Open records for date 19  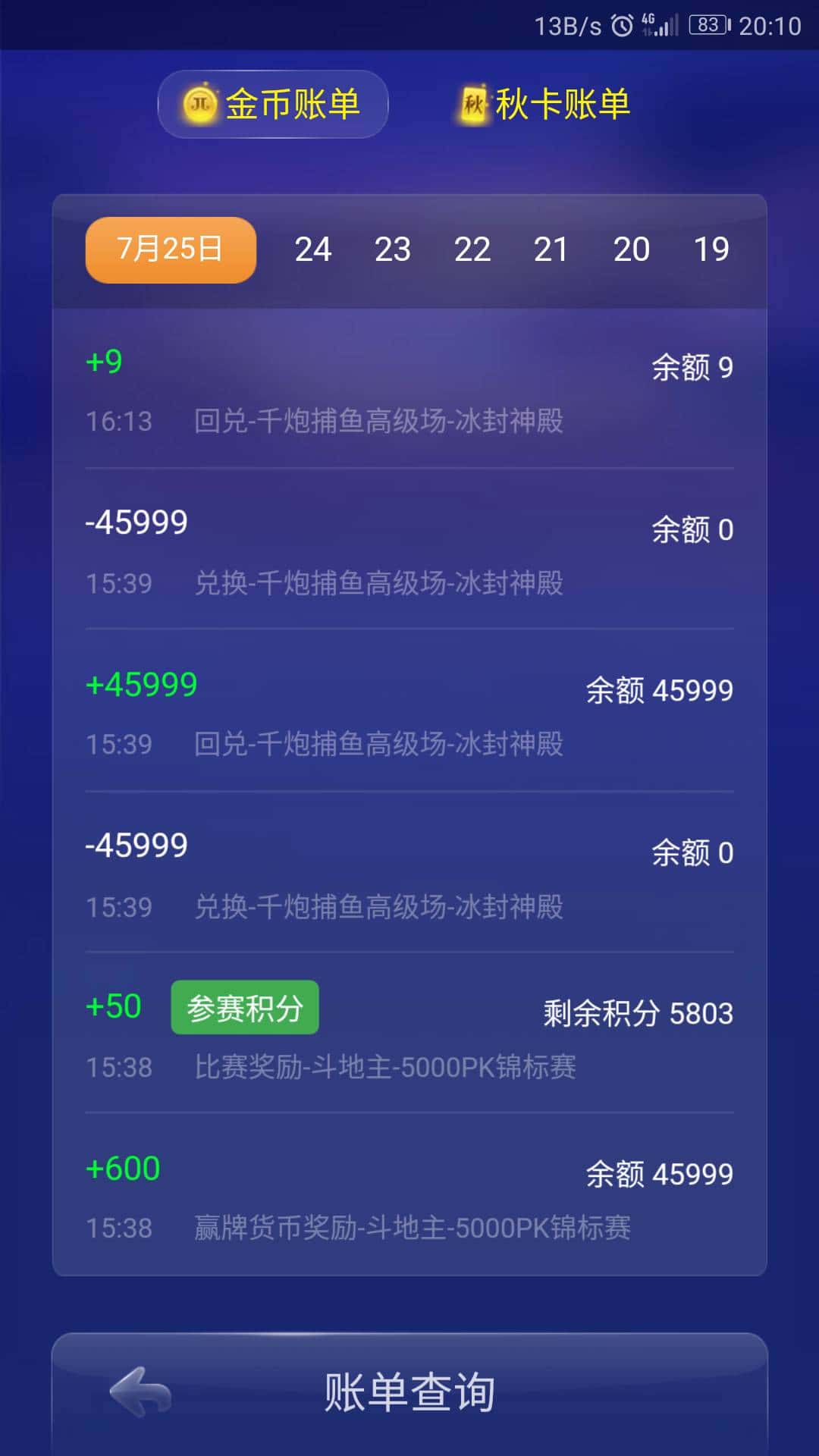click(711, 249)
